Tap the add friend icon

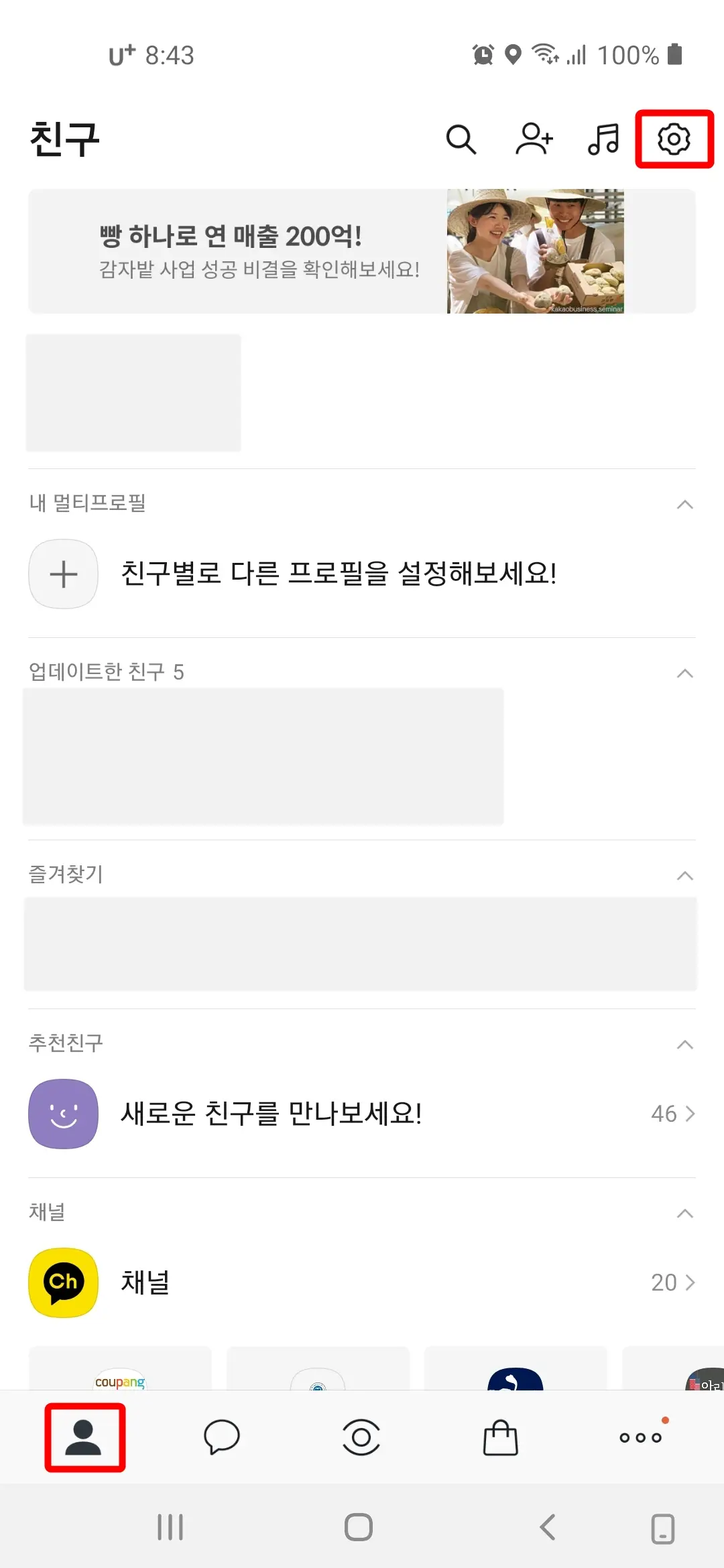pyautogui.click(x=534, y=140)
